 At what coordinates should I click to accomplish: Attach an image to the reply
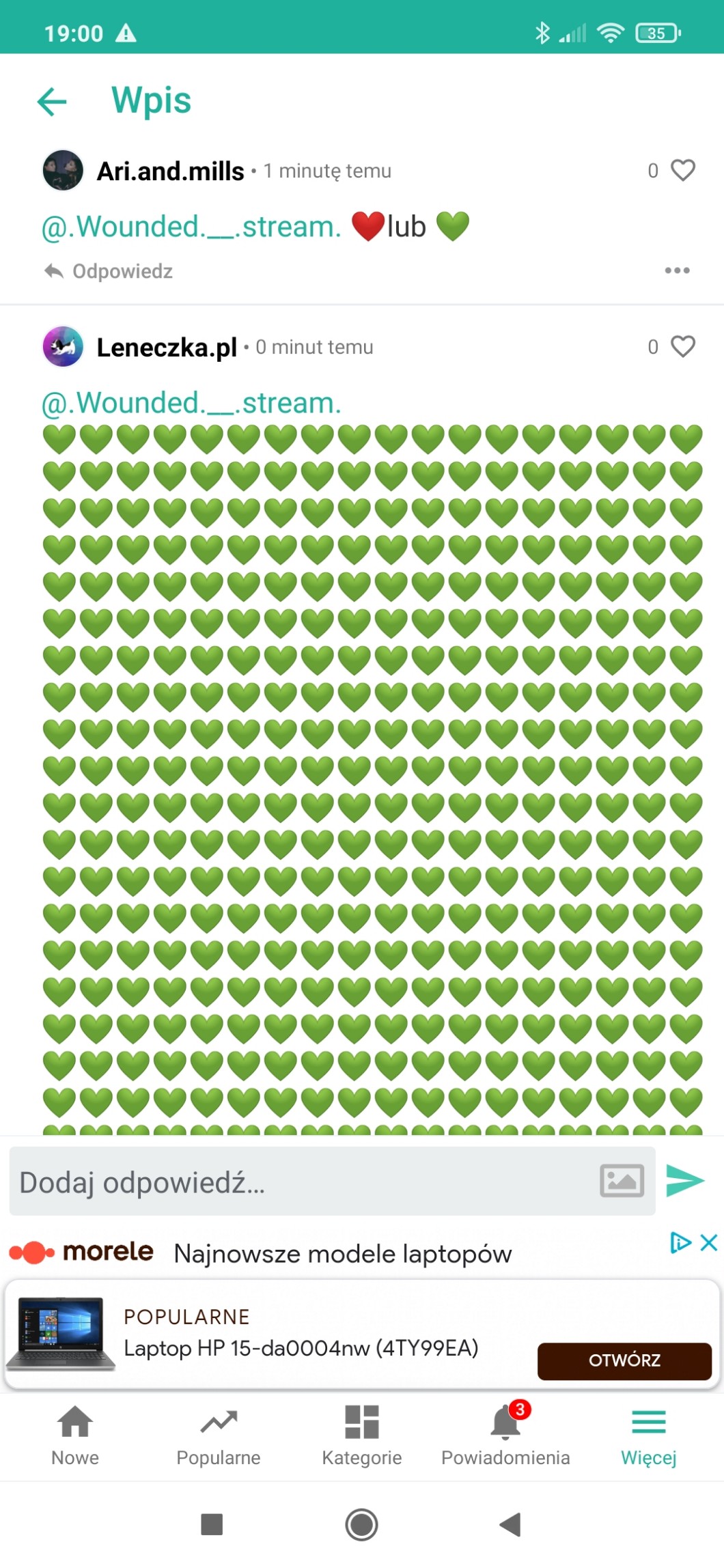click(x=622, y=1181)
